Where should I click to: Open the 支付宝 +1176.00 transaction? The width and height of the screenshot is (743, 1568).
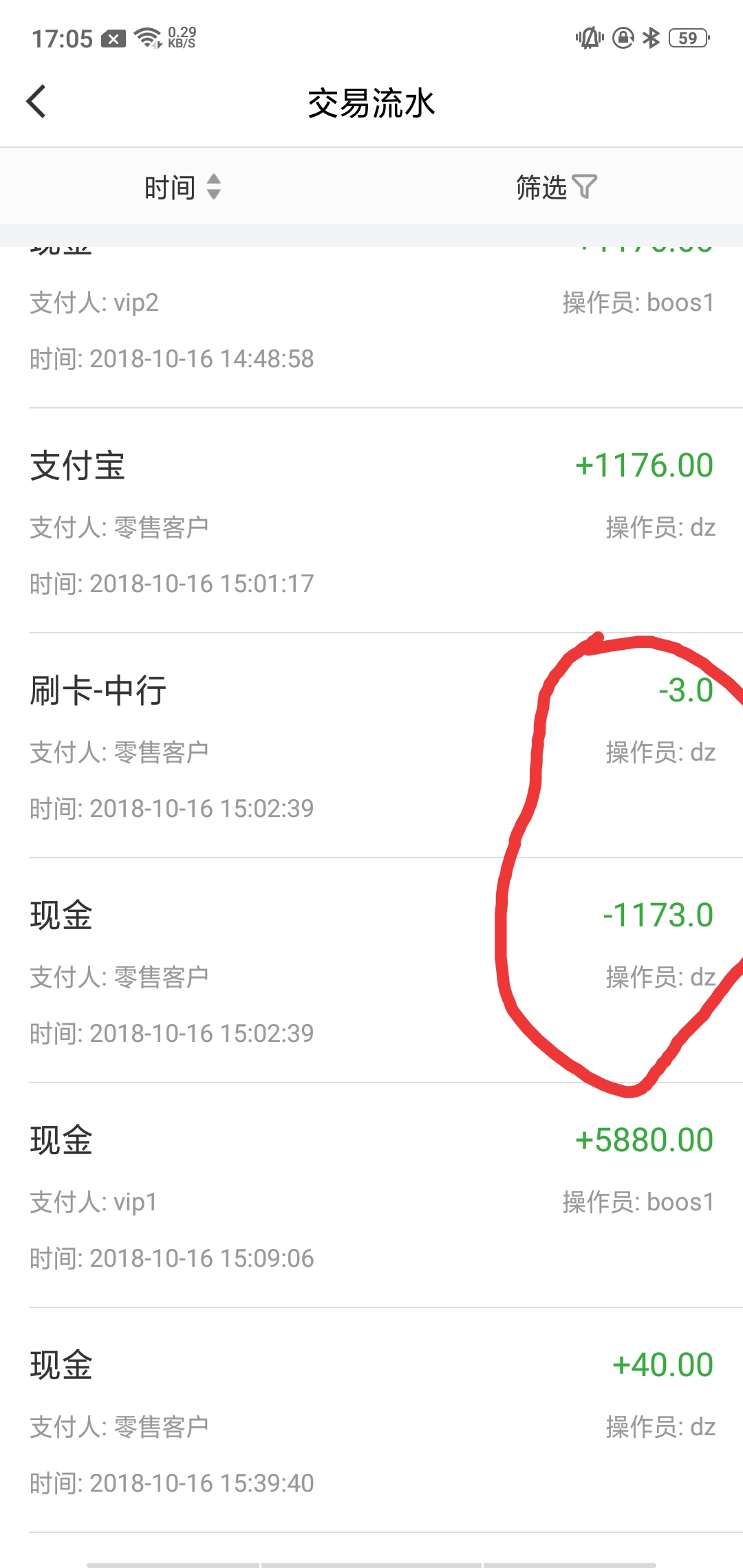coord(371,521)
